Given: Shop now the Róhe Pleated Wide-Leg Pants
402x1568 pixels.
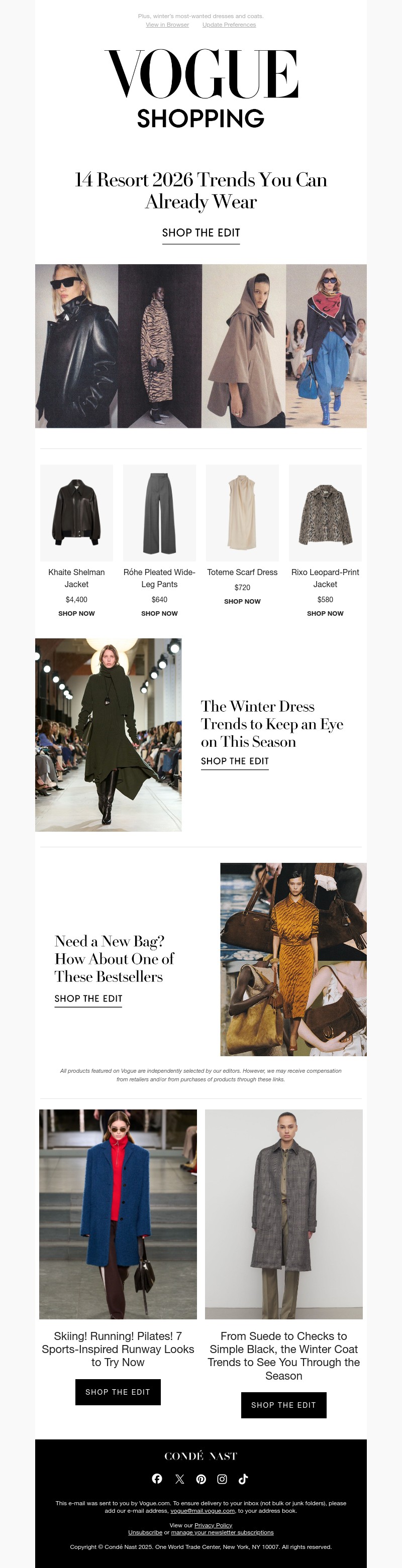Looking at the screenshot, I should [x=160, y=614].
